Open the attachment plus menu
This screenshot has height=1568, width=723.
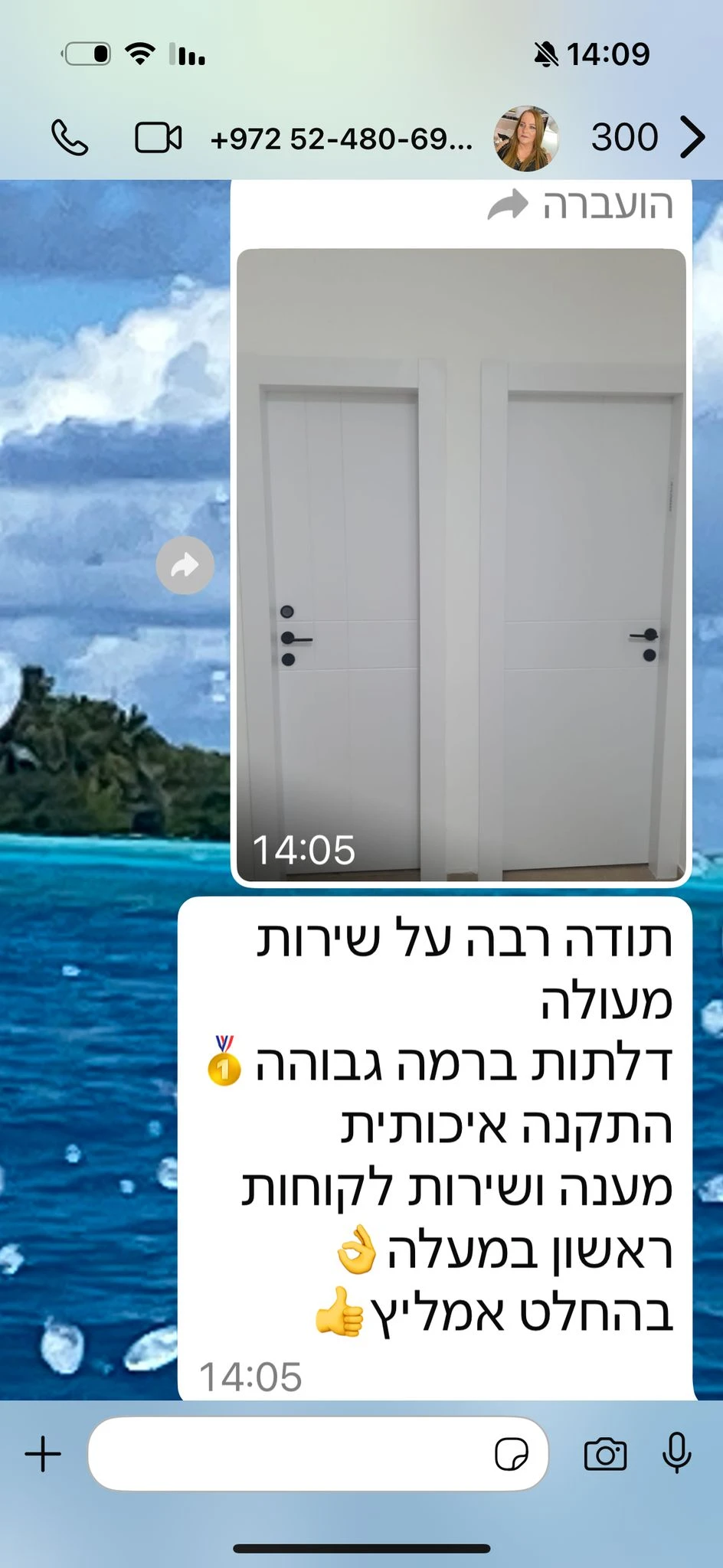(44, 1454)
